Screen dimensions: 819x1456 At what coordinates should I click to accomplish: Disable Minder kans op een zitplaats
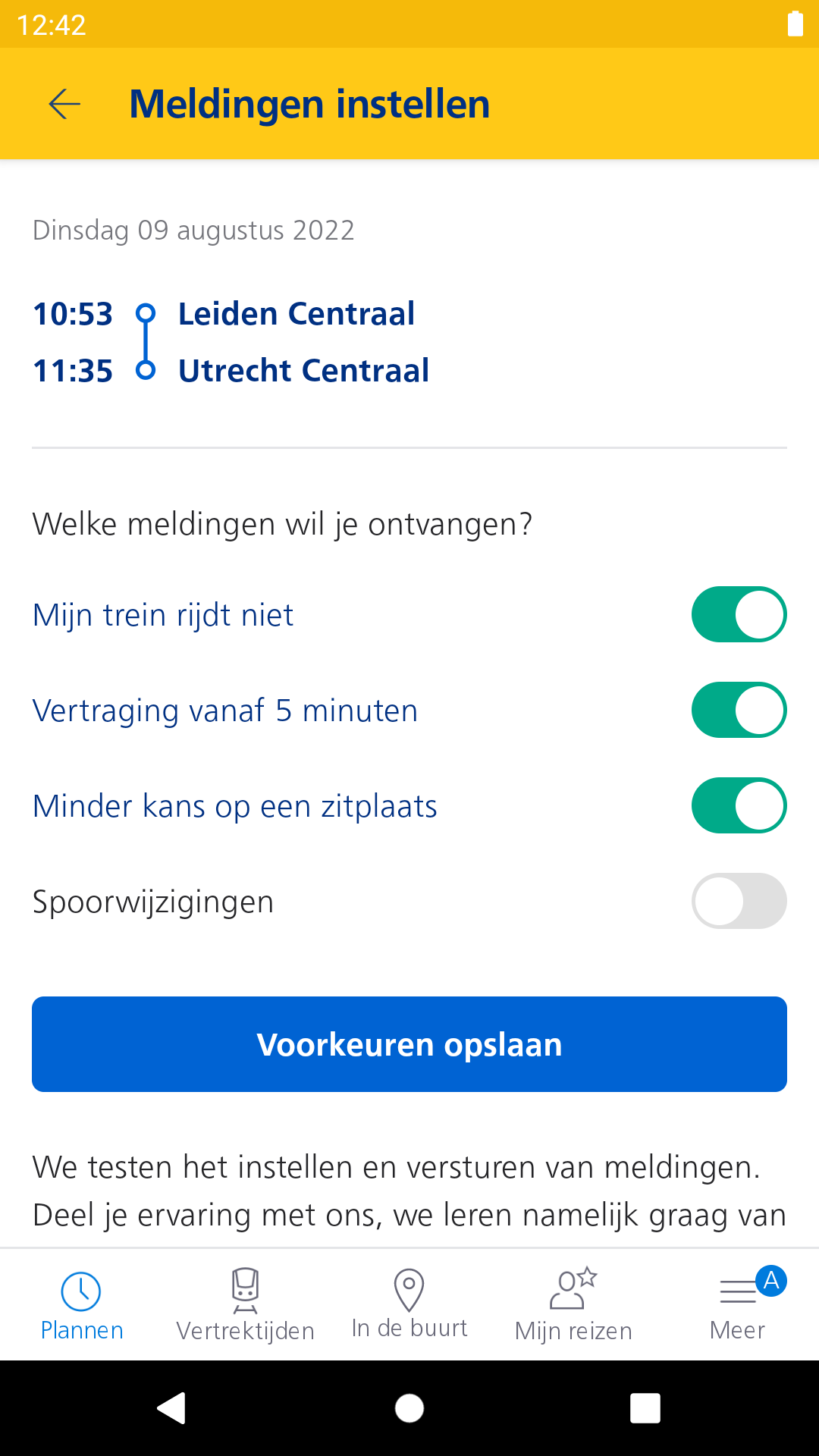[739, 805]
